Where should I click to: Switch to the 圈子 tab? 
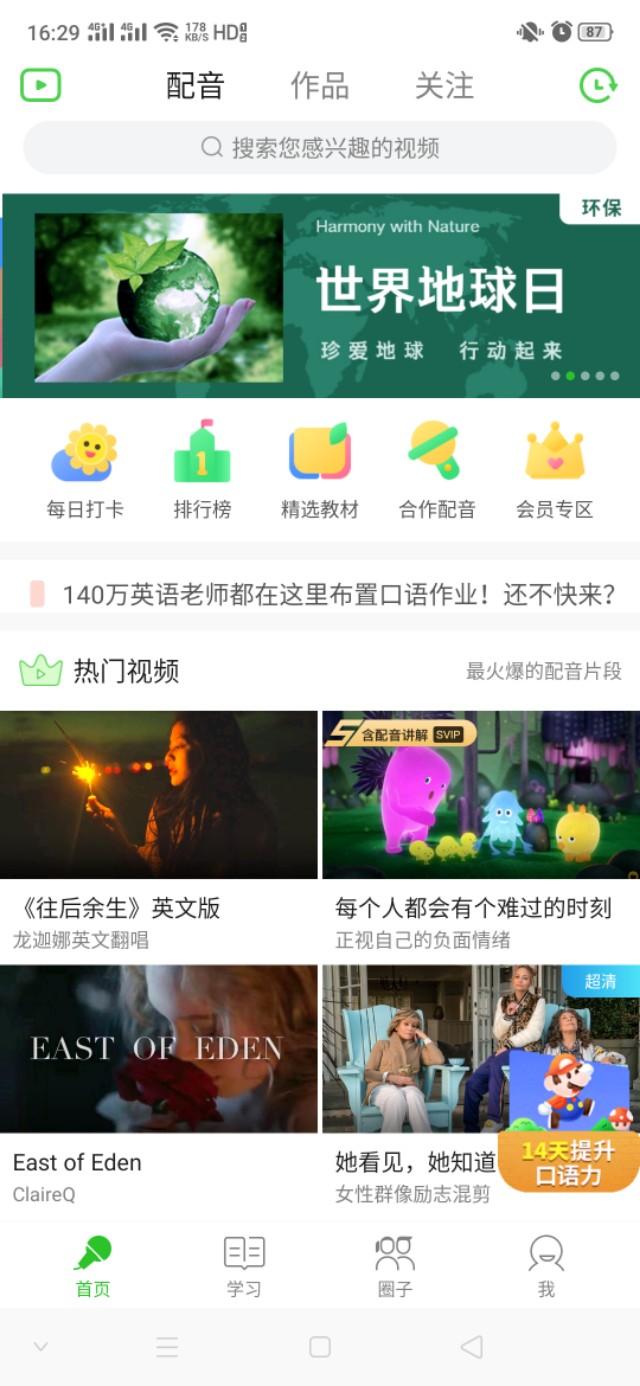click(395, 1267)
